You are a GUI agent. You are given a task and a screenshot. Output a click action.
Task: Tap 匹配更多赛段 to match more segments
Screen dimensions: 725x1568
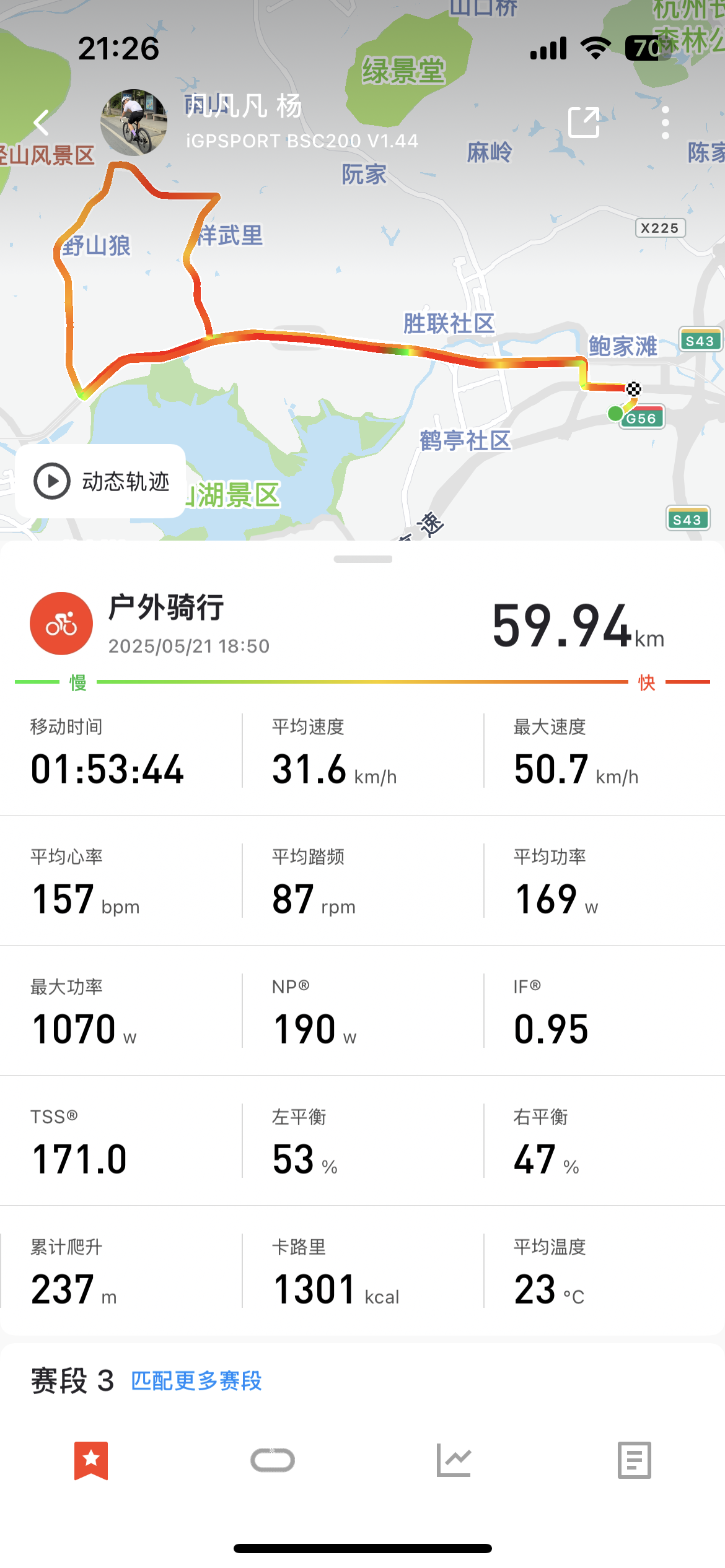[x=196, y=1381]
